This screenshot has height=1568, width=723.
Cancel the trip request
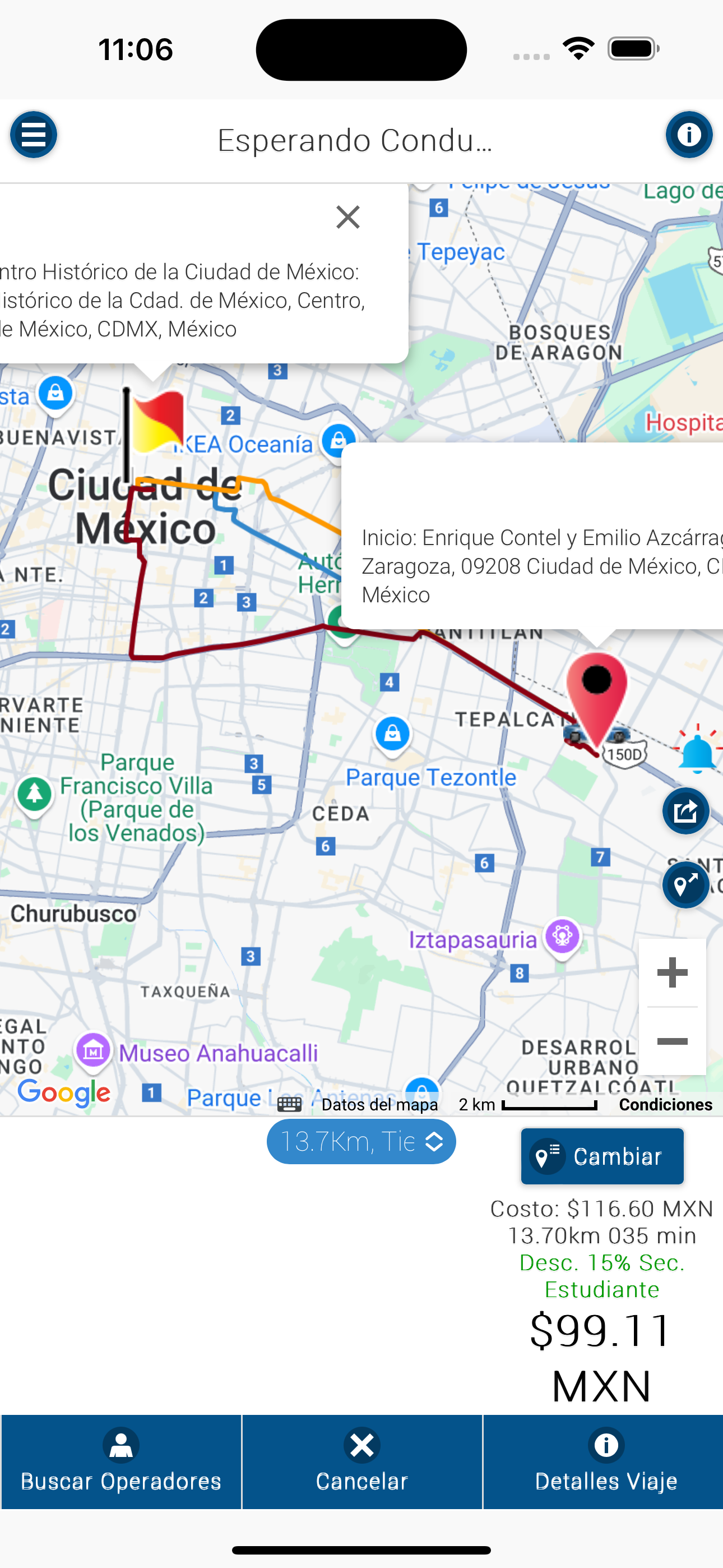click(361, 1461)
